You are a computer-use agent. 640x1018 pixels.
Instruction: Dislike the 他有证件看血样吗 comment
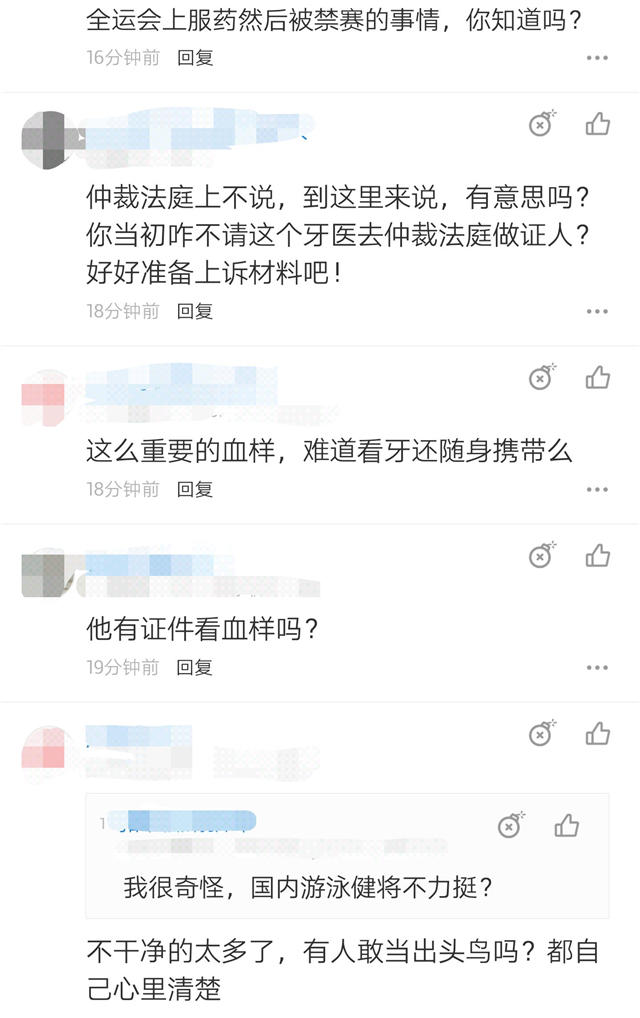point(541,555)
